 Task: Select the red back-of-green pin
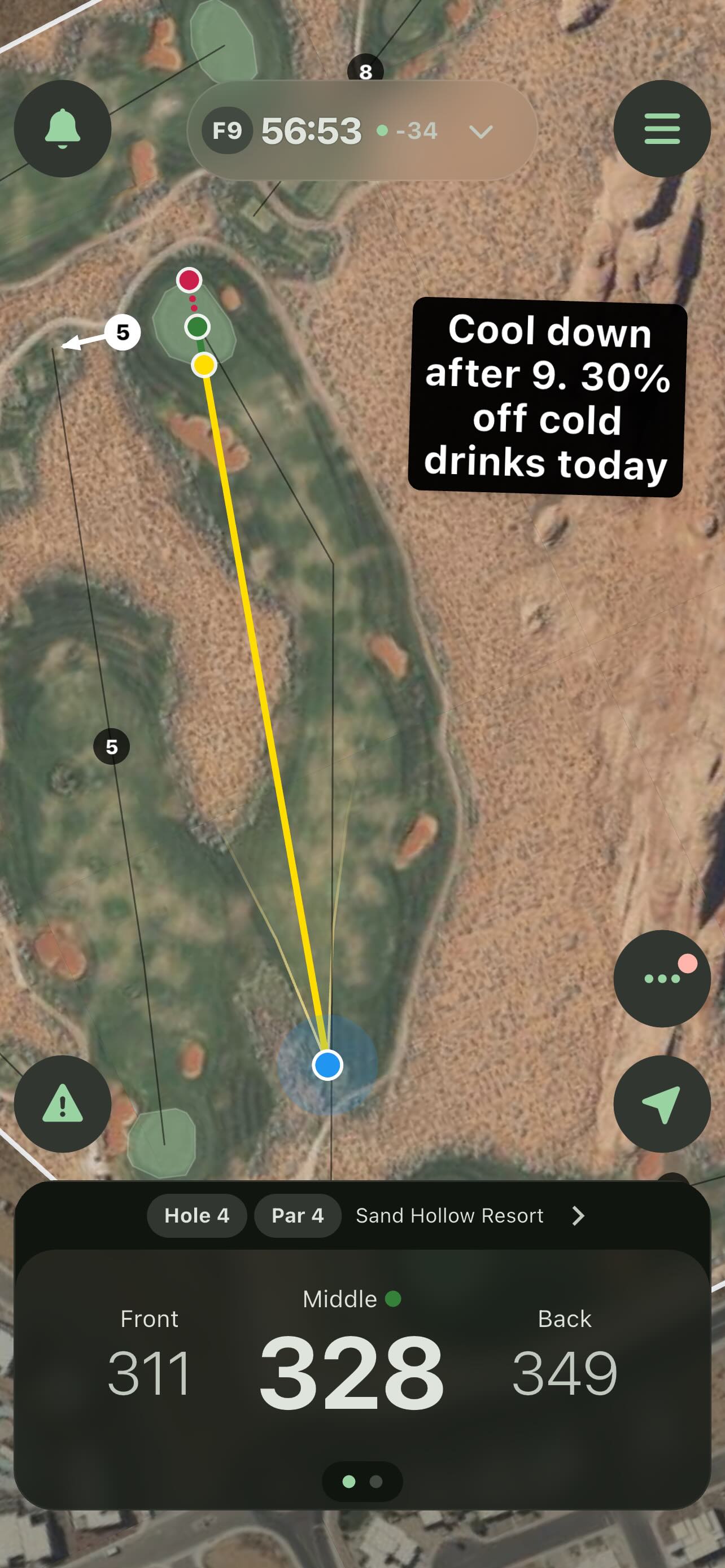pos(189,281)
